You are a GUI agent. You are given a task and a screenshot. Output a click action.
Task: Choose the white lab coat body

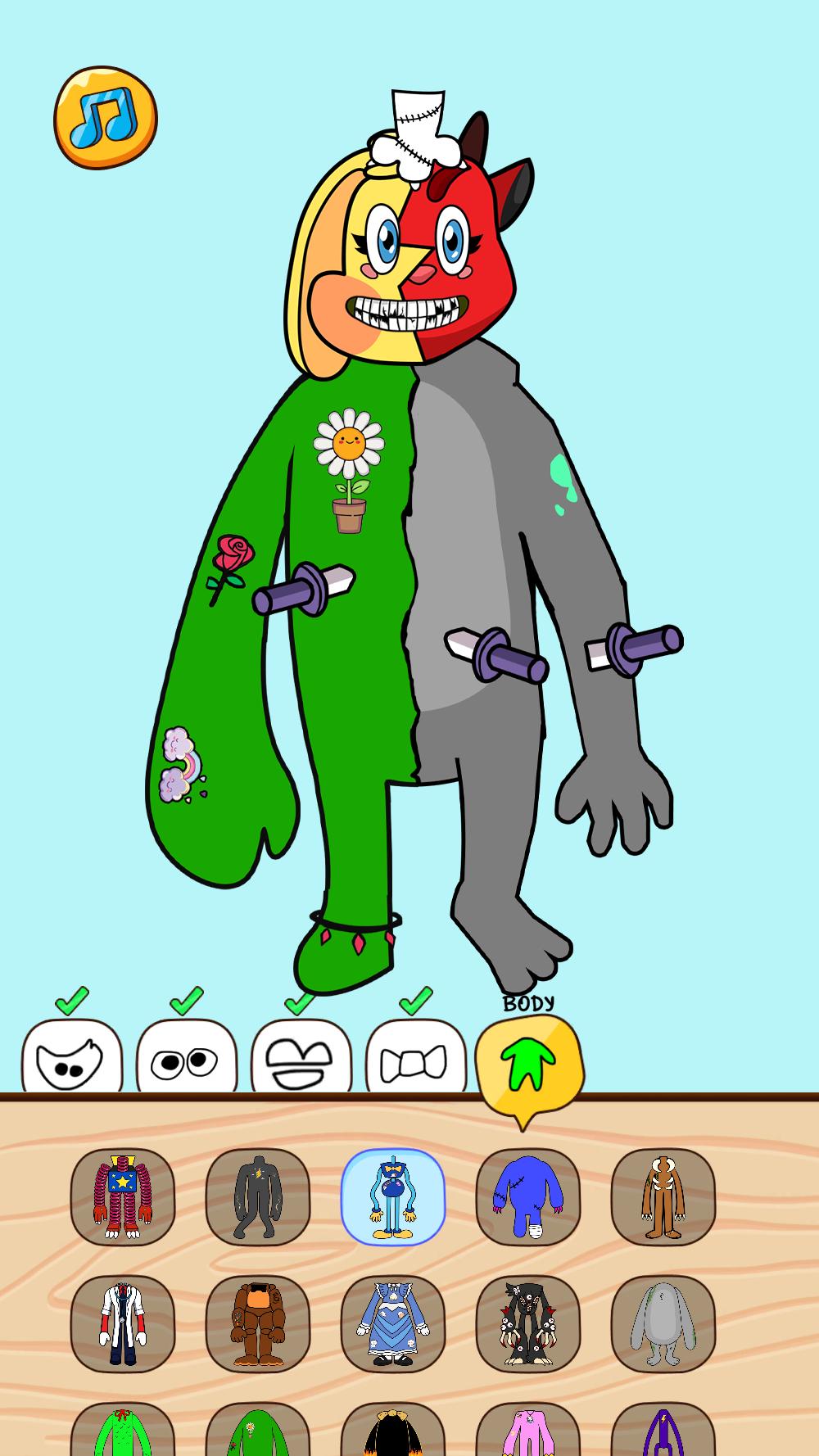(x=123, y=1324)
